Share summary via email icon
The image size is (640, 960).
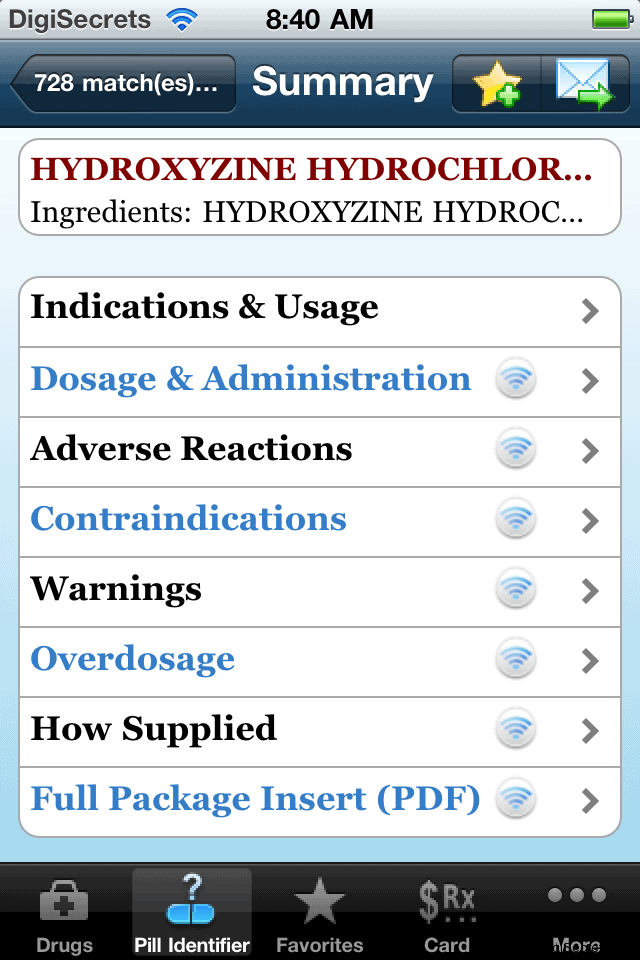584,84
